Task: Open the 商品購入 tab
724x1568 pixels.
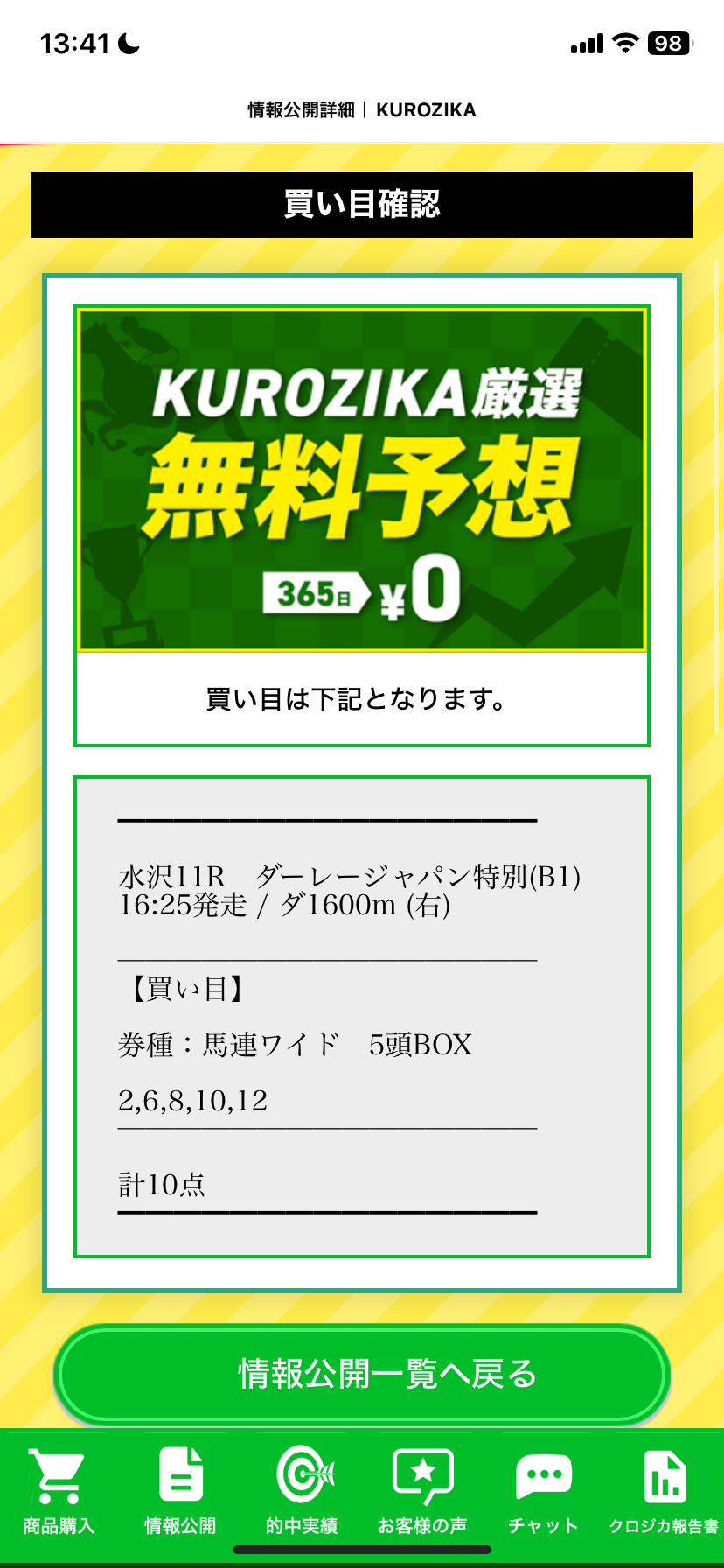Action: tap(58, 1491)
